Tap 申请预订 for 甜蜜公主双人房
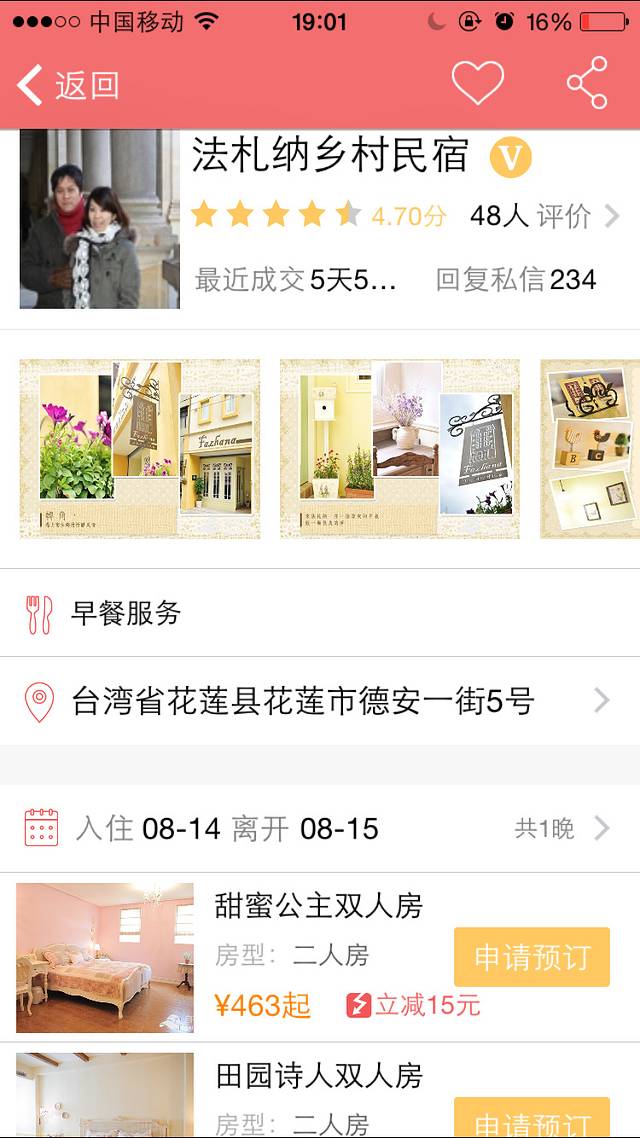This screenshot has height=1138, width=640. 532,957
